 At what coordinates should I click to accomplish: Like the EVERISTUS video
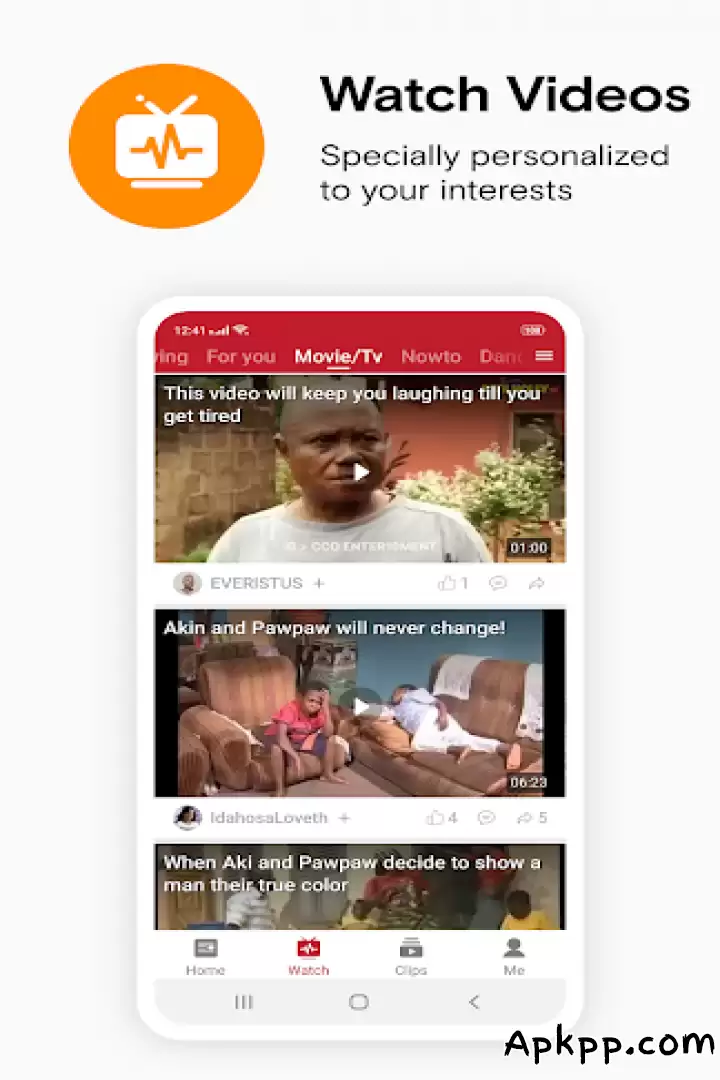click(449, 583)
